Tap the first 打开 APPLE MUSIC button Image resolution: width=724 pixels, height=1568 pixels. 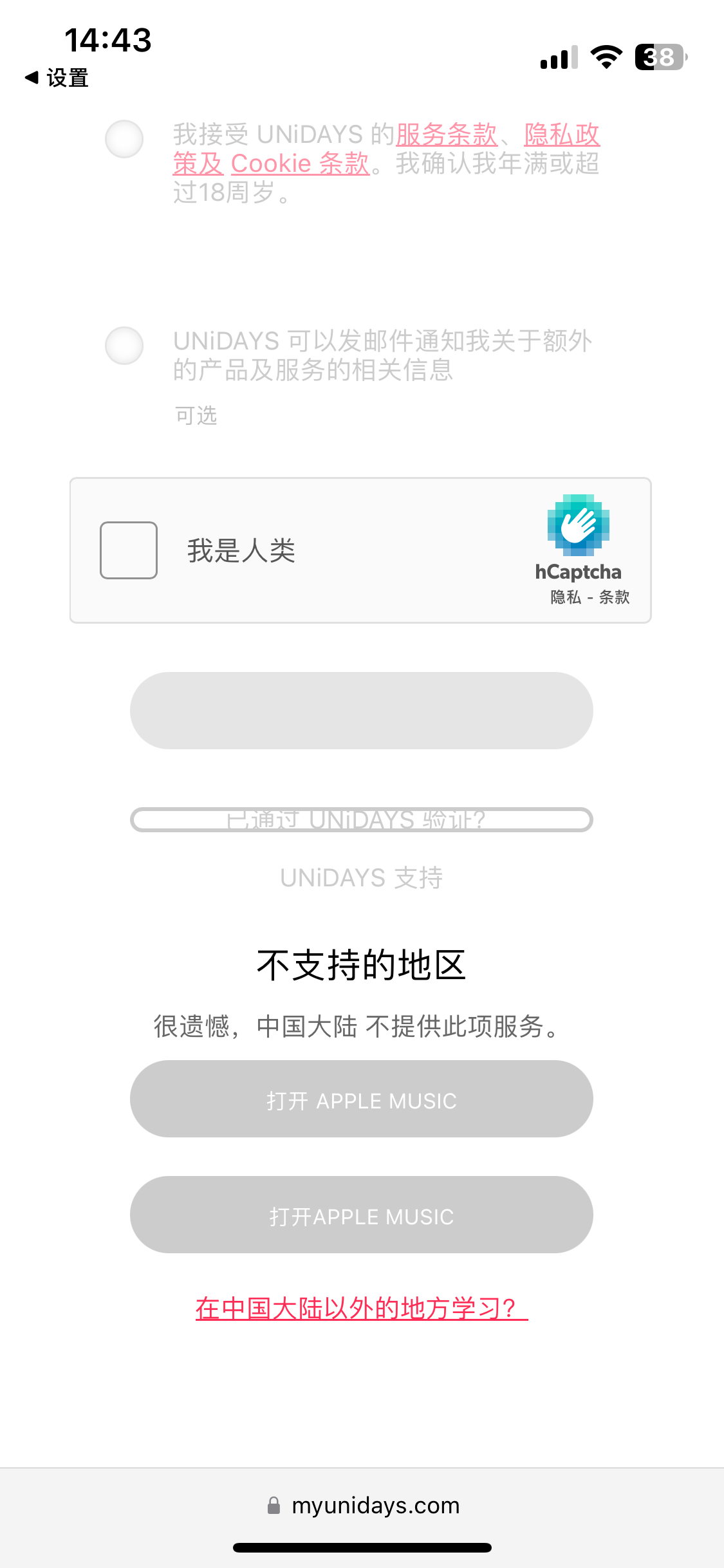[x=361, y=1099]
